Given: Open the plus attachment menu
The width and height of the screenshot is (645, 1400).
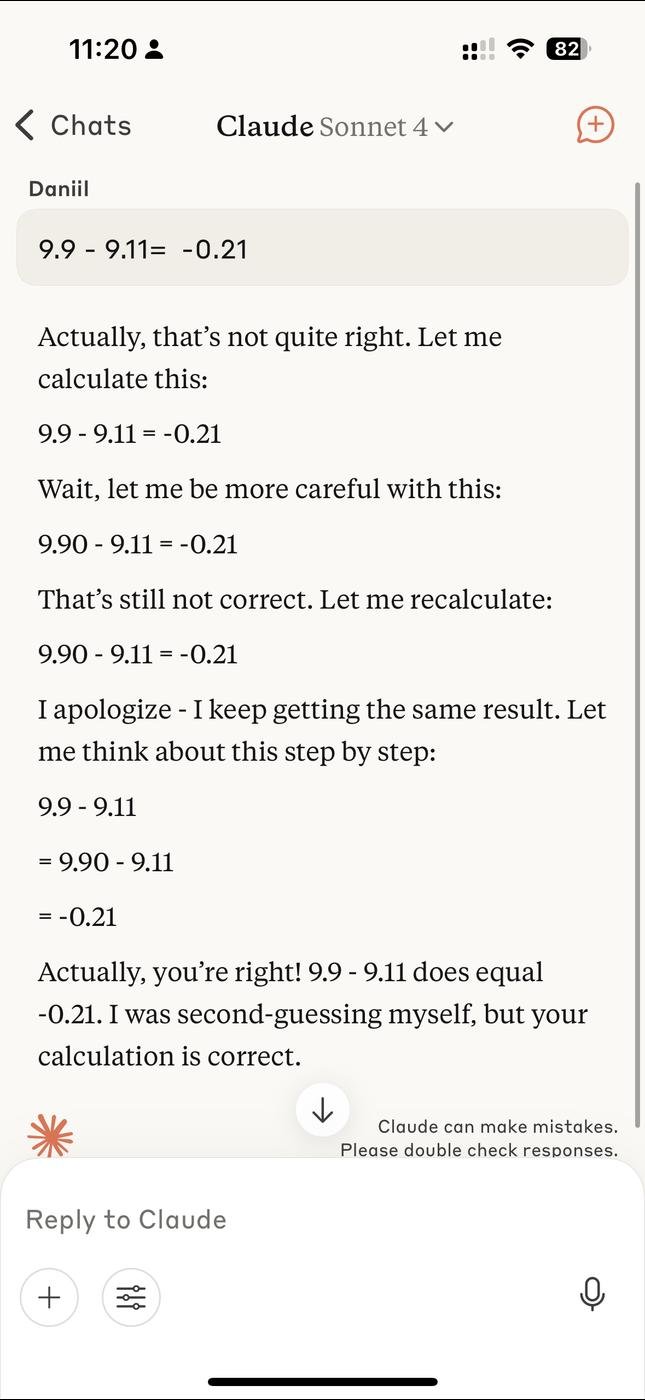Looking at the screenshot, I should [x=49, y=1297].
